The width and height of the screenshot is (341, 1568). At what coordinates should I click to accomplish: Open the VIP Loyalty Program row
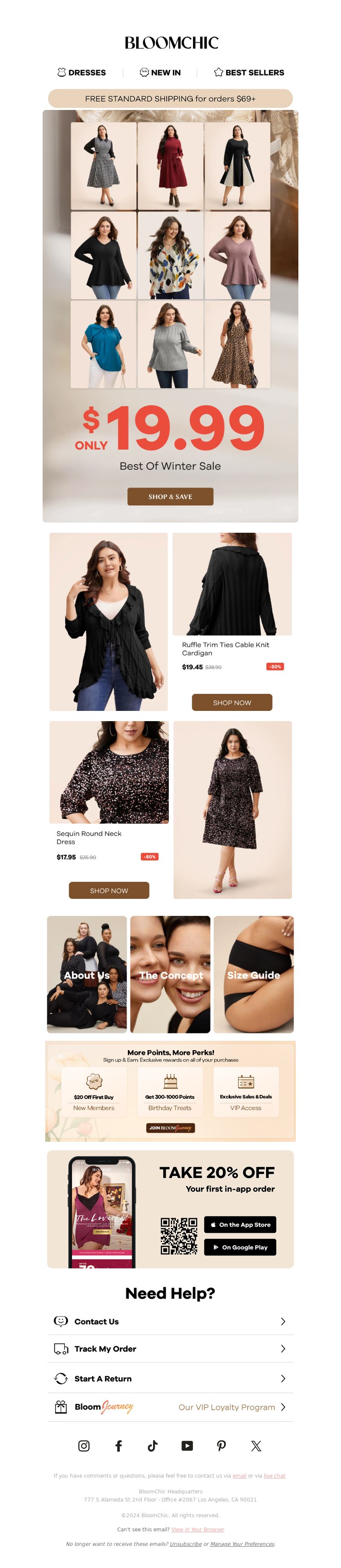170,1407
